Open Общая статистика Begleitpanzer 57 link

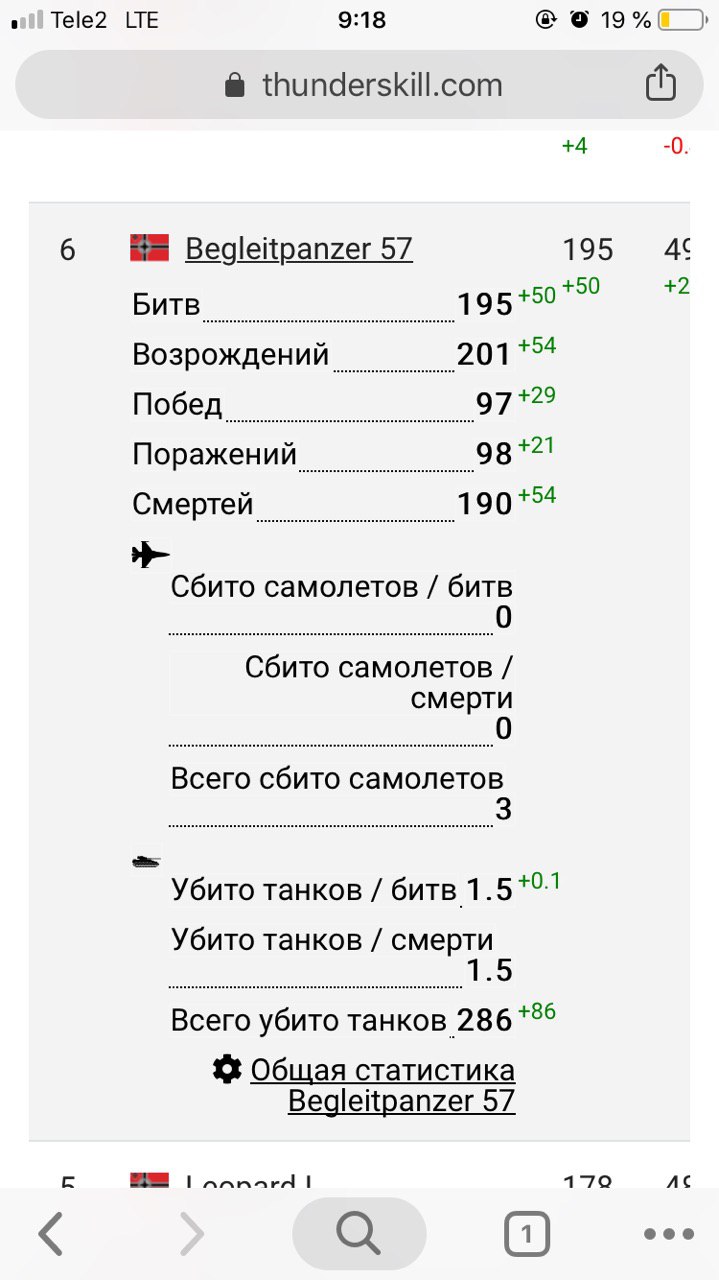(x=382, y=1085)
